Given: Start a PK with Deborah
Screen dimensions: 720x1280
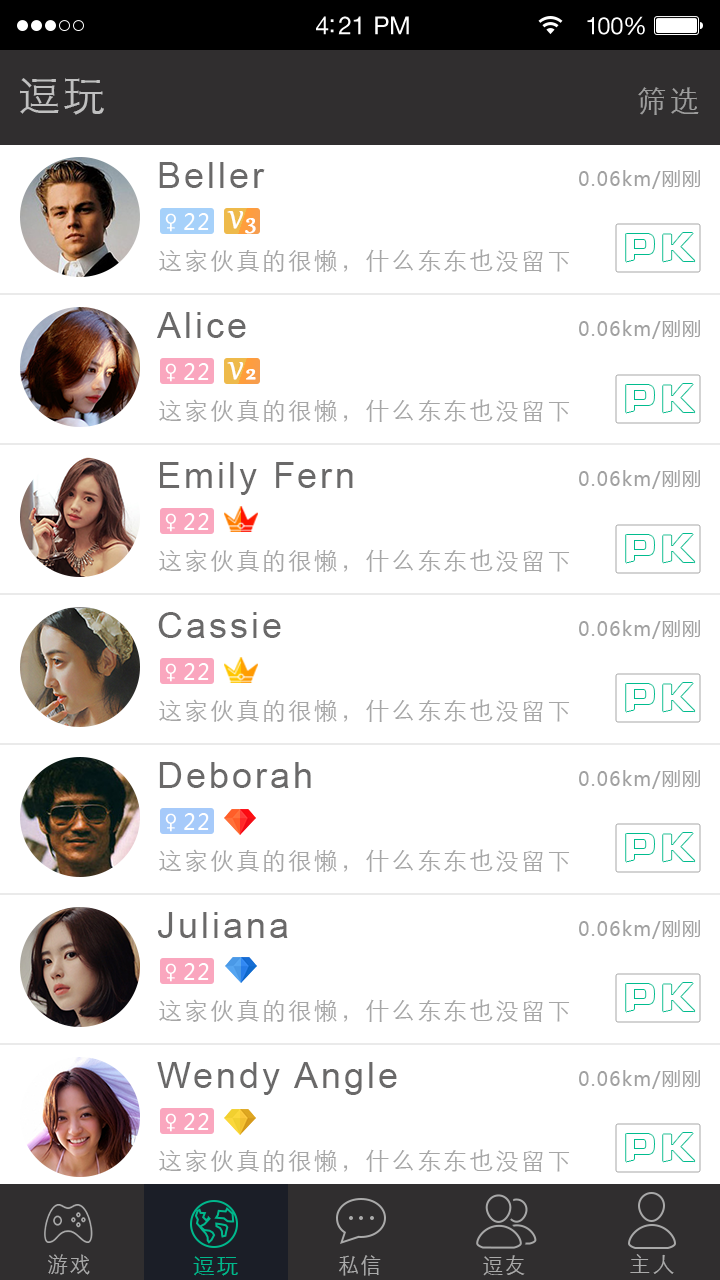Looking at the screenshot, I should point(658,848).
